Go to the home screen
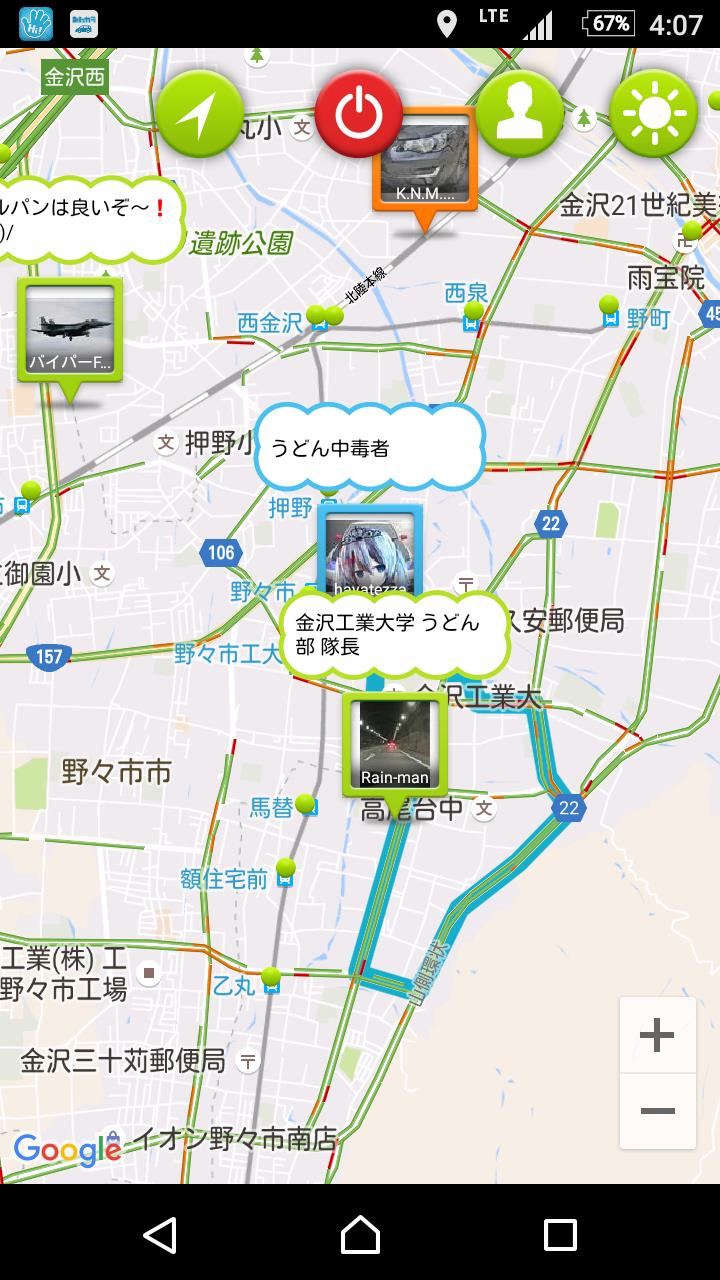This screenshot has height=1280, width=720. point(360,1235)
